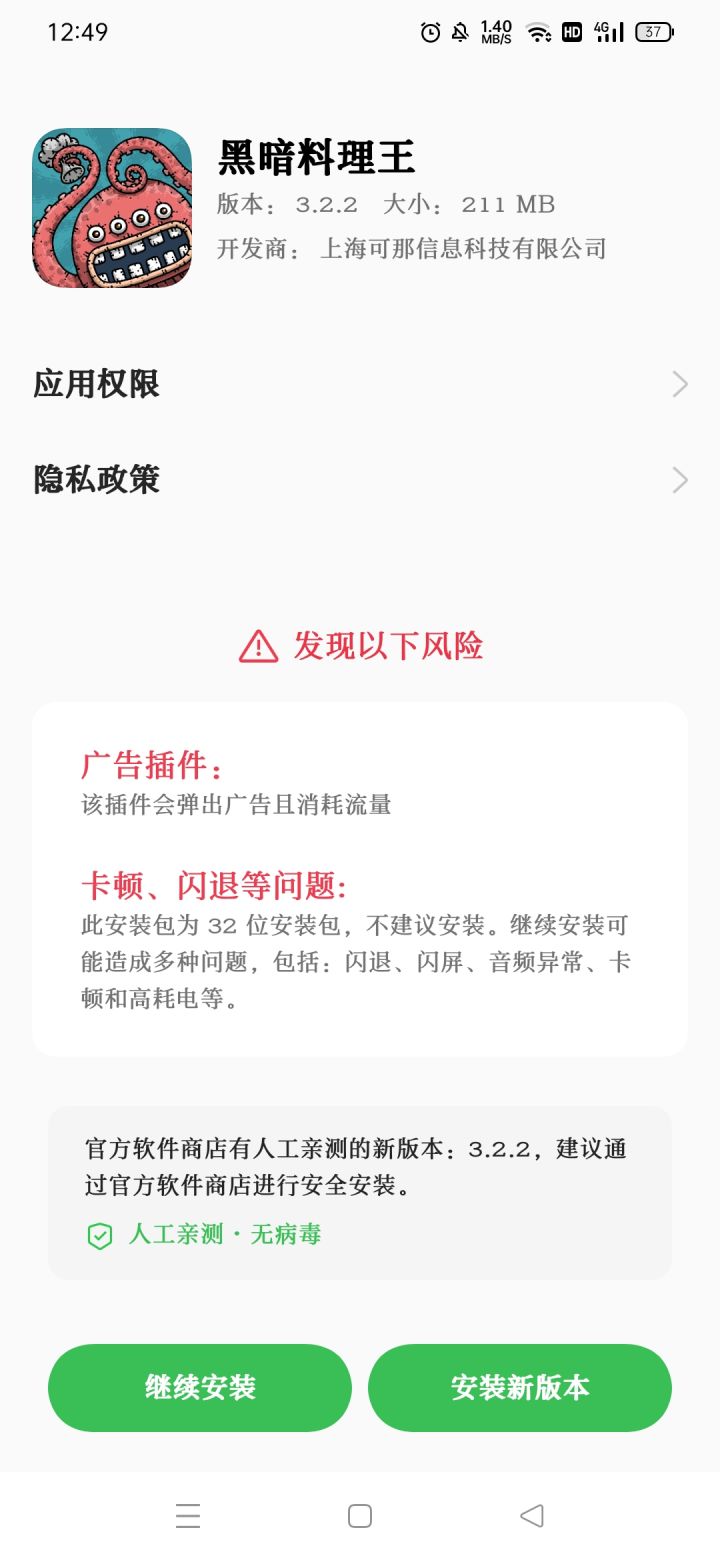Image resolution: width=720 pixels, height=1560 pixels.
Task: Open the 应用权限 permissions page
Action: (95, 384)
